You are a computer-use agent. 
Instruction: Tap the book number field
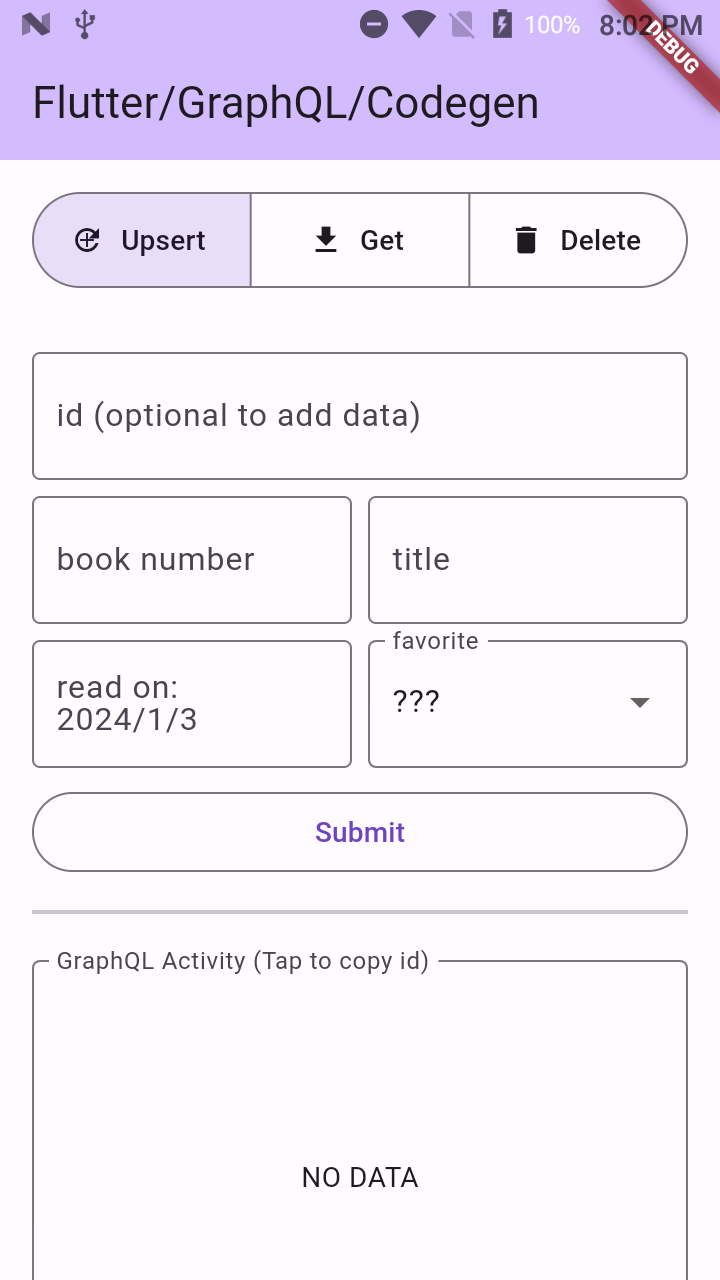[192, 560]
